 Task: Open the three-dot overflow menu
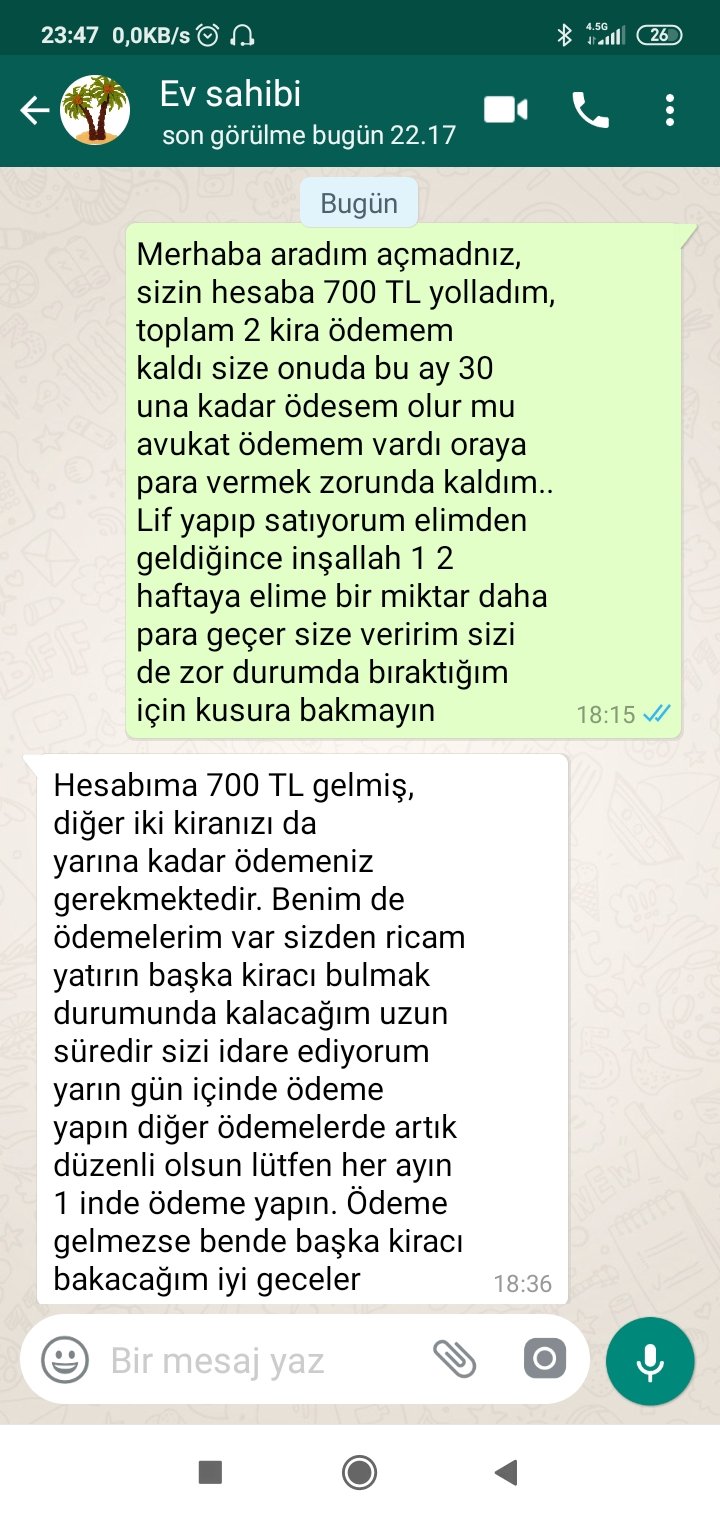[670, 110]
